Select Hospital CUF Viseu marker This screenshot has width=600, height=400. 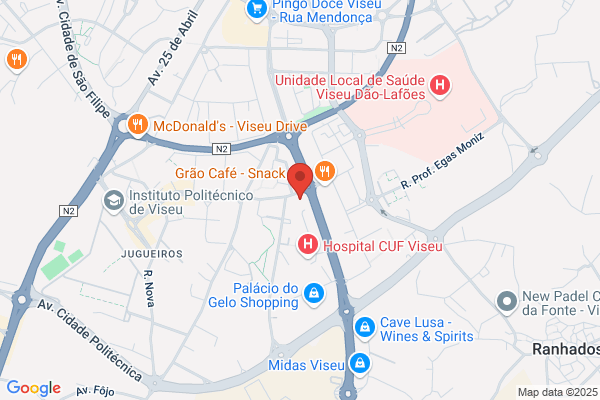pyautogui.click(x=308, y=245)
